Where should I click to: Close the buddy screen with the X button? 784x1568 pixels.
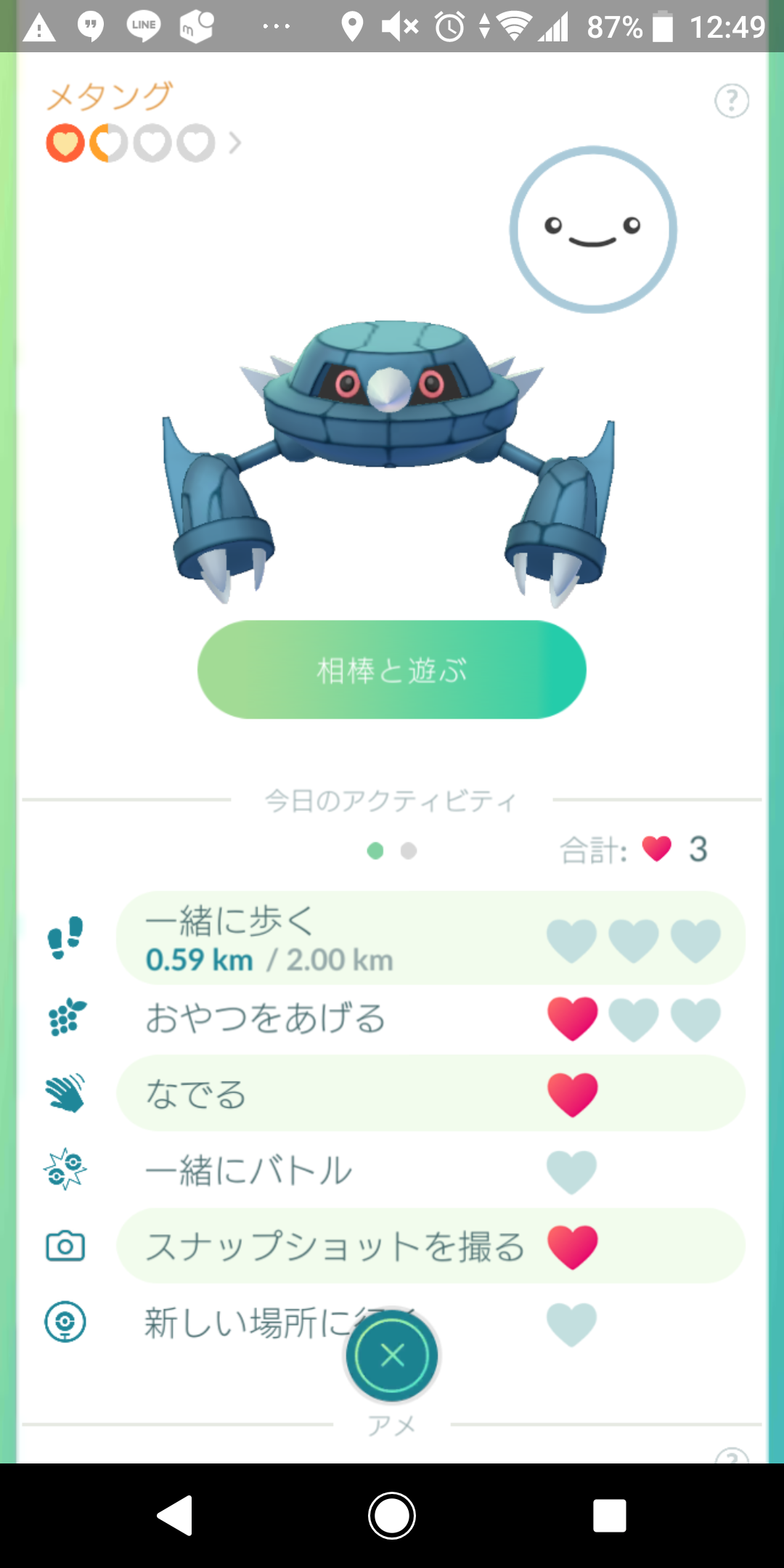click(392, 1355)
